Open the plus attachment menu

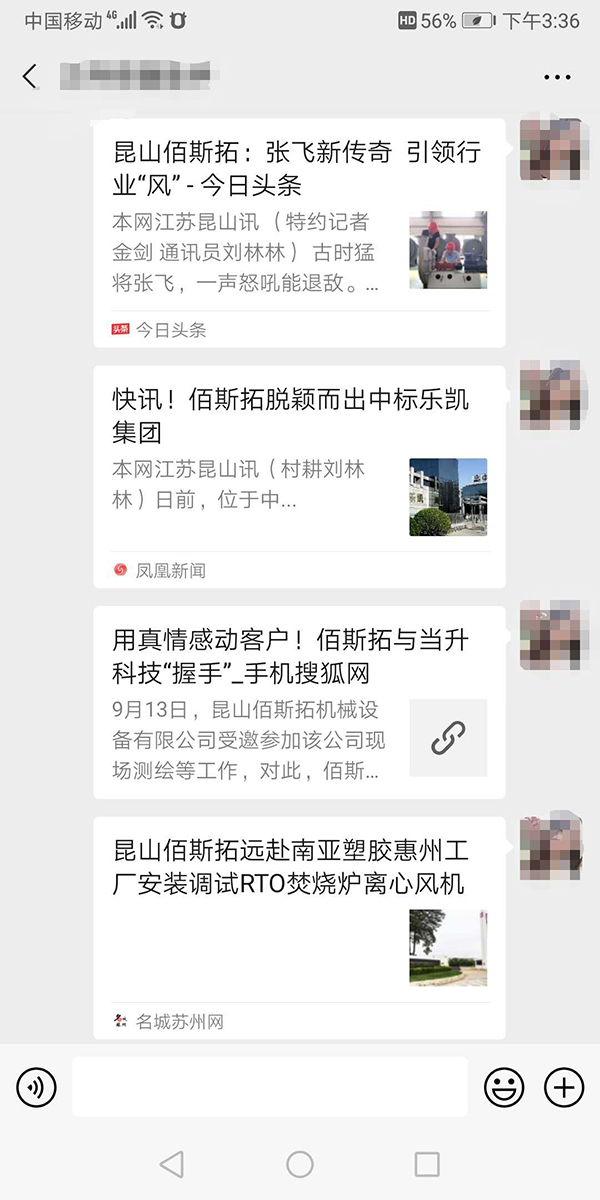563,1087
